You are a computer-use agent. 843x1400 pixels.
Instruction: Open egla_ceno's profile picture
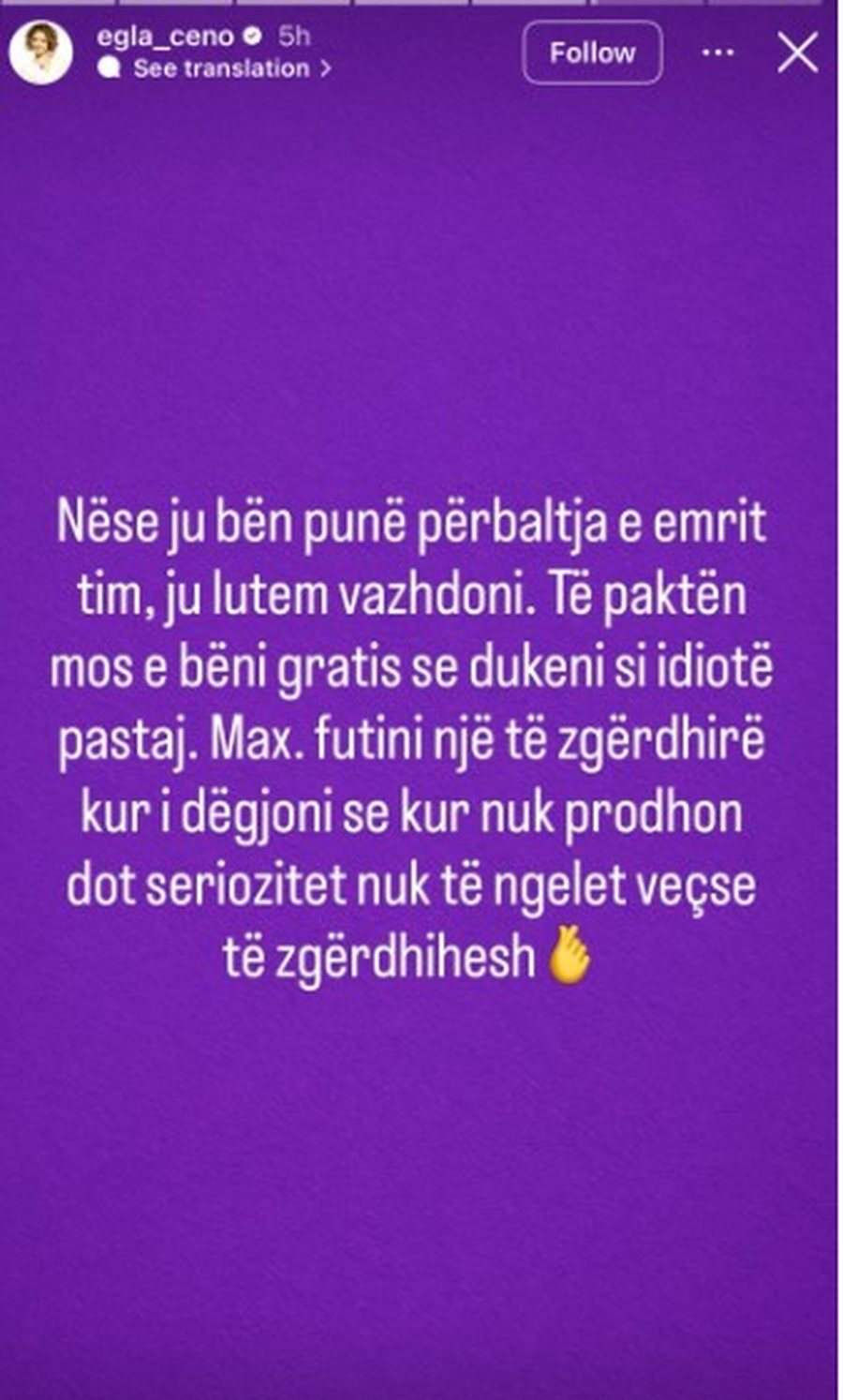click(40, 52)
